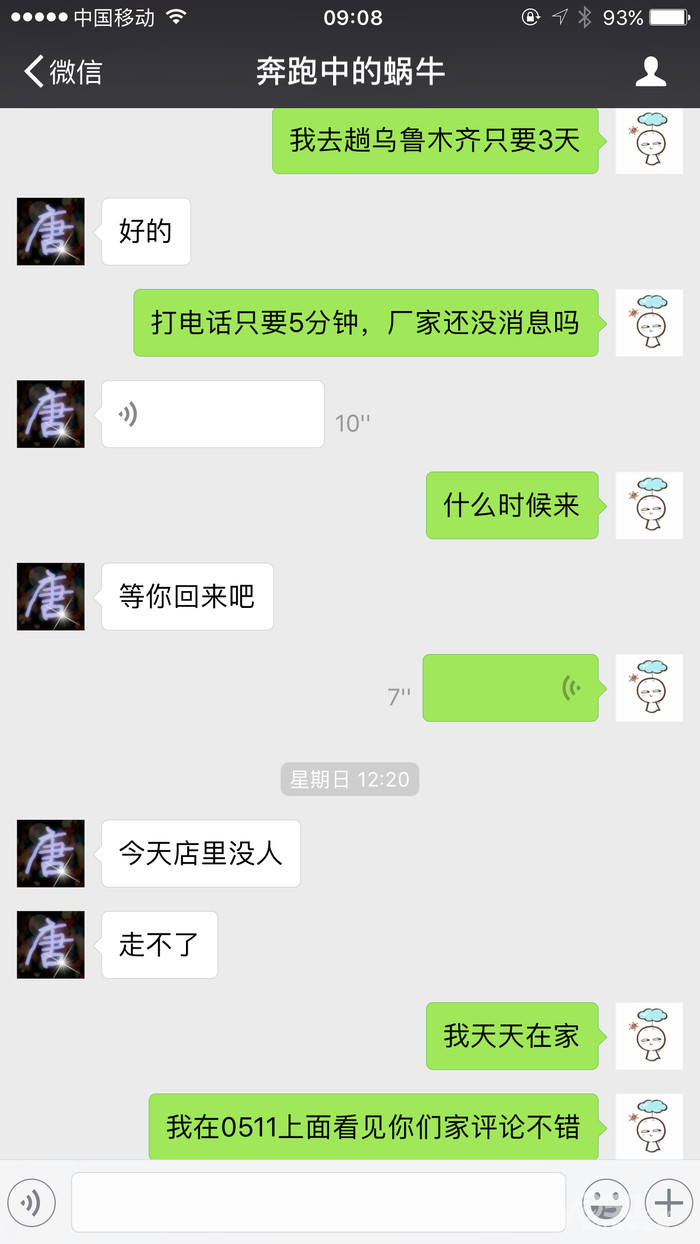Open contact avatar beside 今天店里没人

coord(51,853)
